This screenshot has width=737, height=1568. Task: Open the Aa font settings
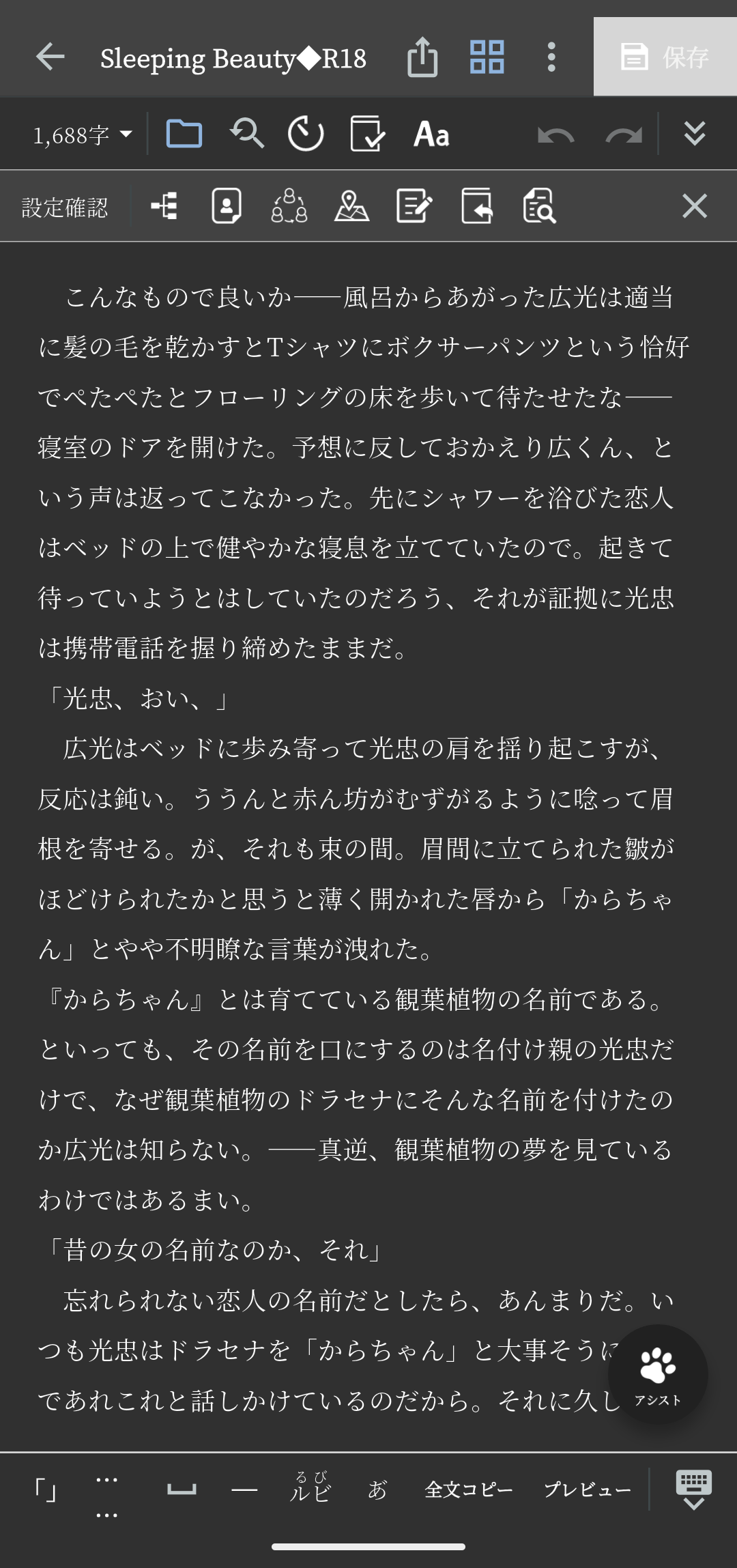[x=431, y=134]
